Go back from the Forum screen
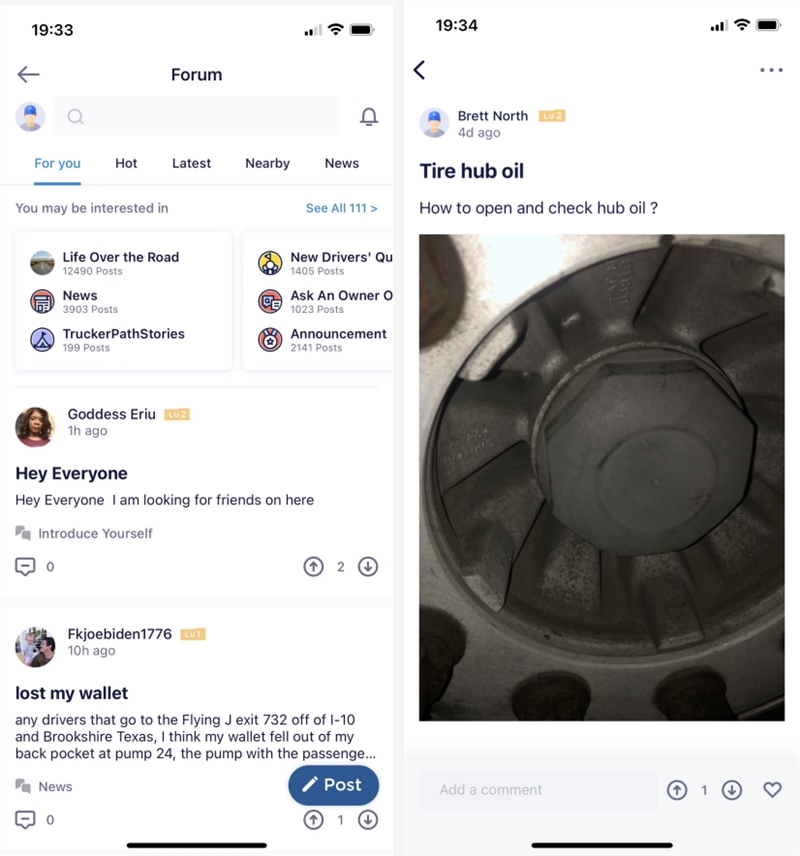The image size is (800, 856). [28, 74]
